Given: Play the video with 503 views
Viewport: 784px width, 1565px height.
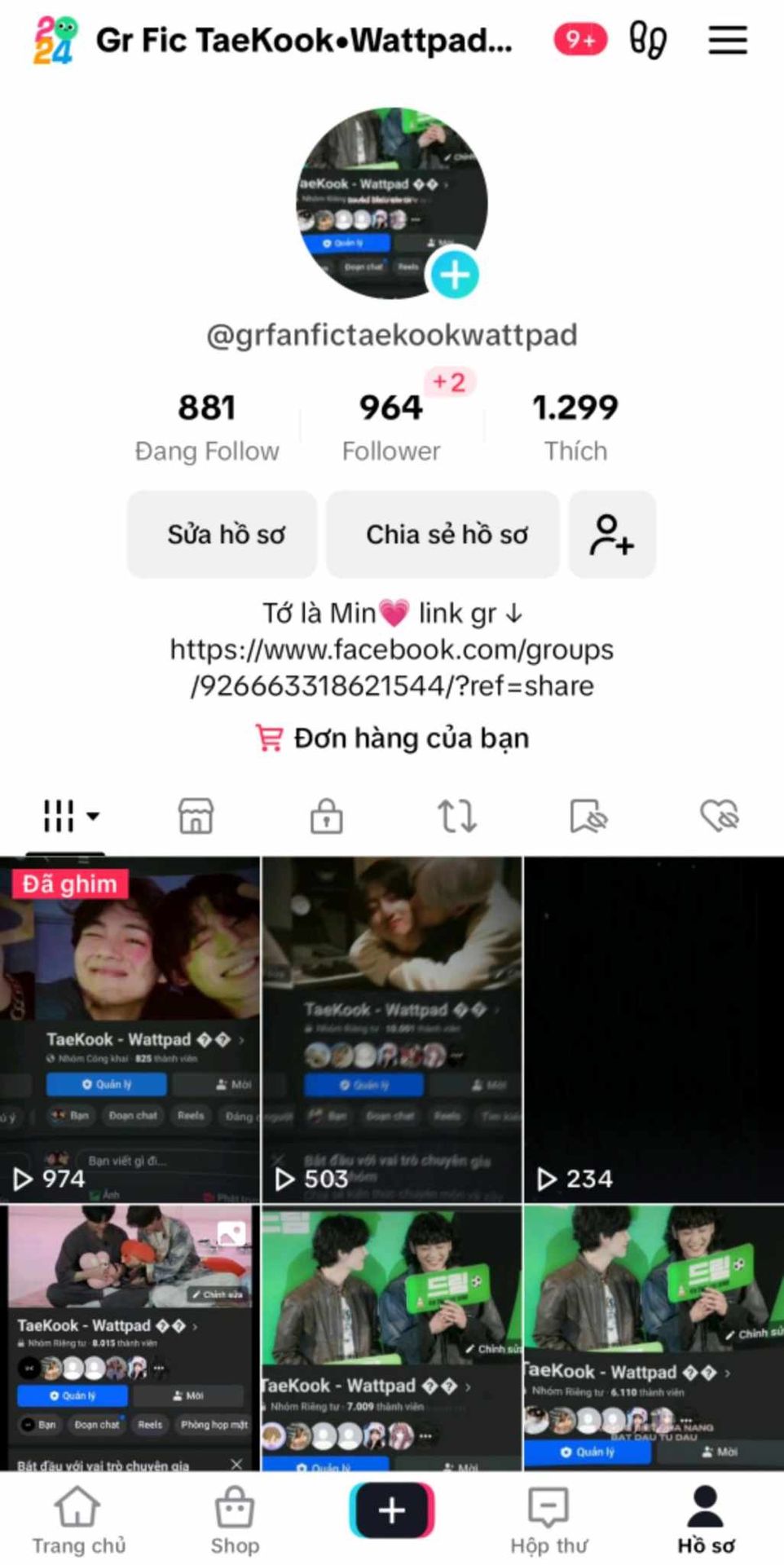Looking at the screenshot, I should click(392, 1029).
